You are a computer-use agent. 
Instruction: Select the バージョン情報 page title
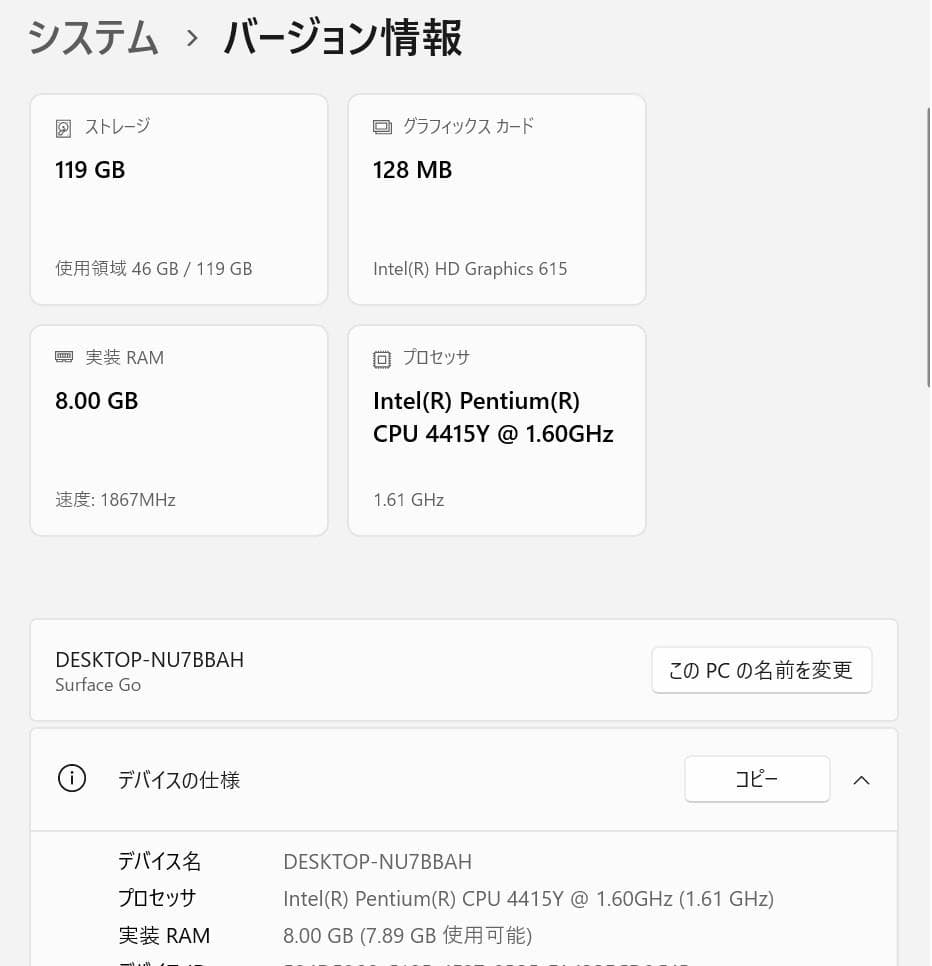(342, 38)
